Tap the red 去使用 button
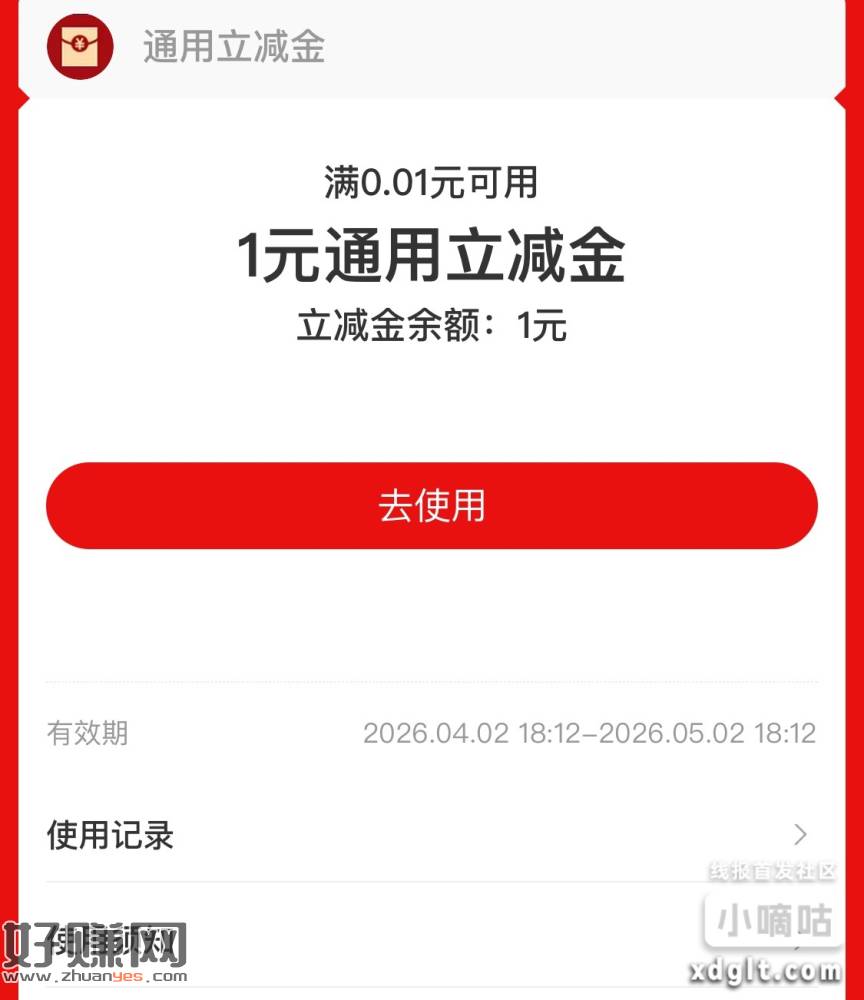This screenshot has width=864, height=1000. tap(431, 505)
